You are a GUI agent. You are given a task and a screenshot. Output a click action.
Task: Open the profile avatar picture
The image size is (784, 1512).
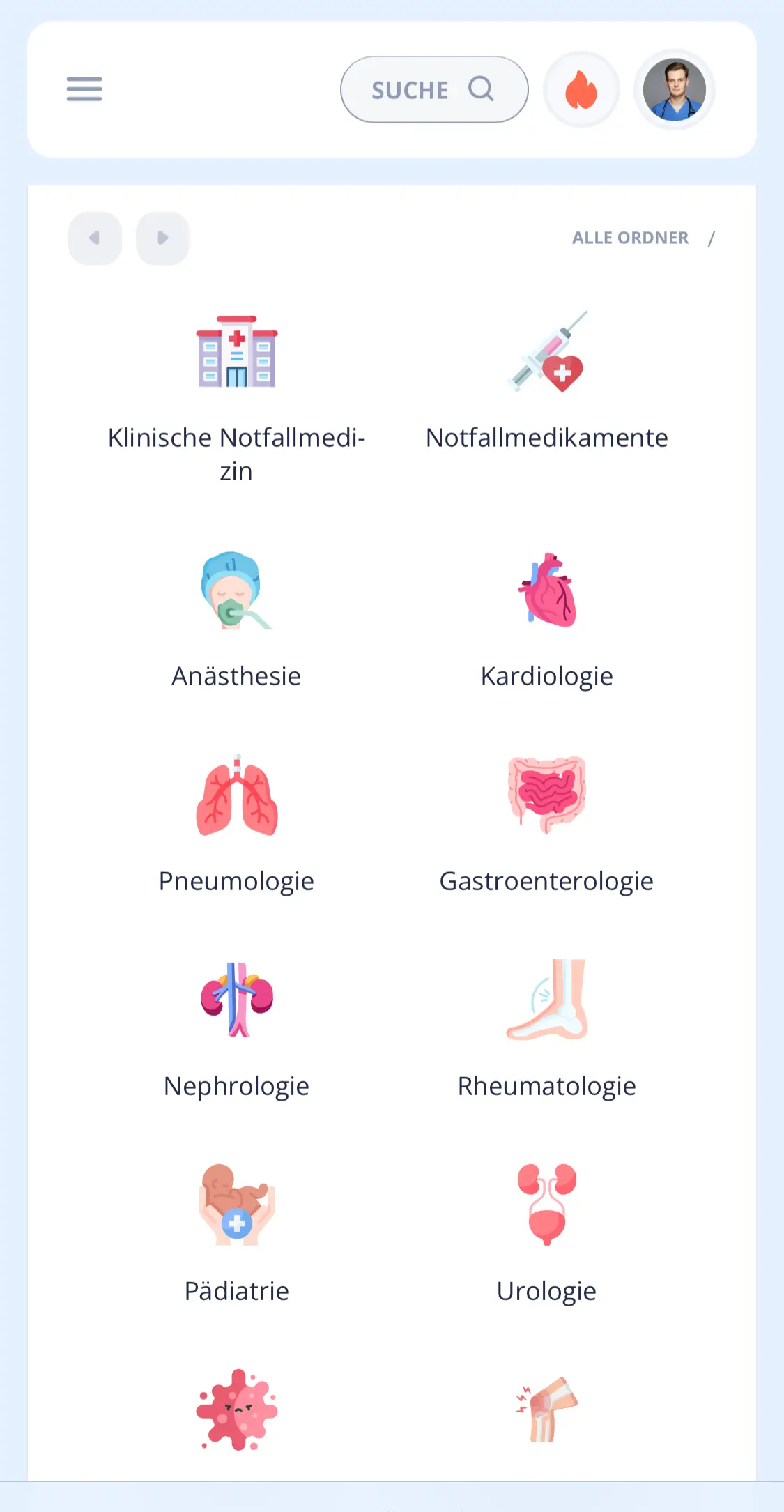coord(673,89)
